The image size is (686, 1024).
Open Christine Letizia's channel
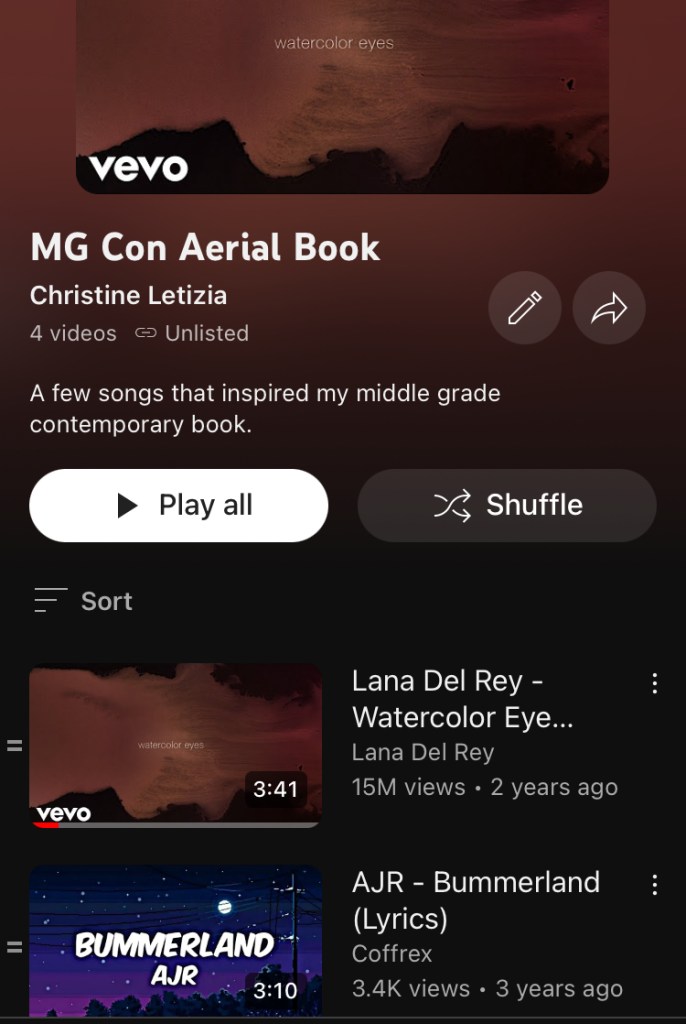pos(128,296)
